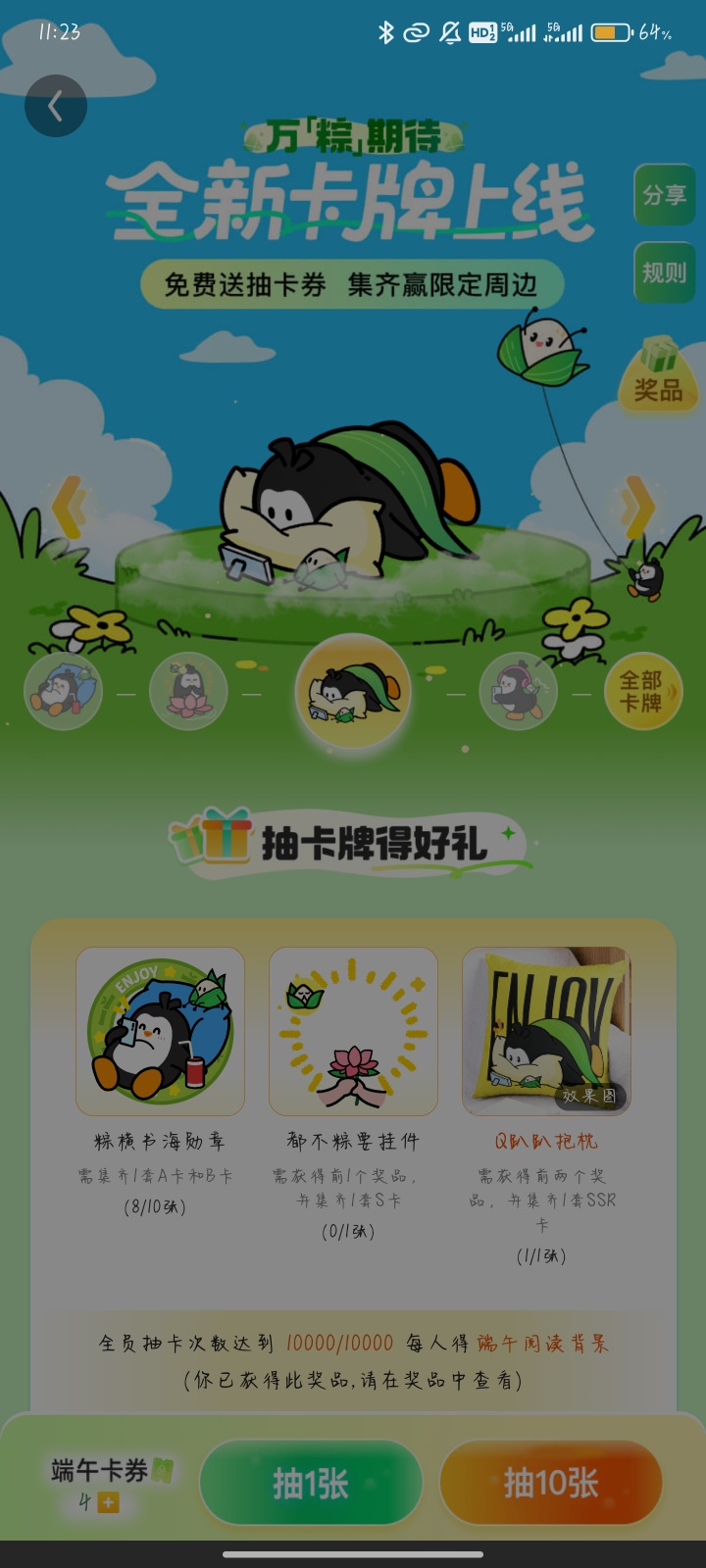The height and width of the screenshot is (1568, 706).
Task: Select the headphone penguin card thumbnail
Action: (518, 691)
